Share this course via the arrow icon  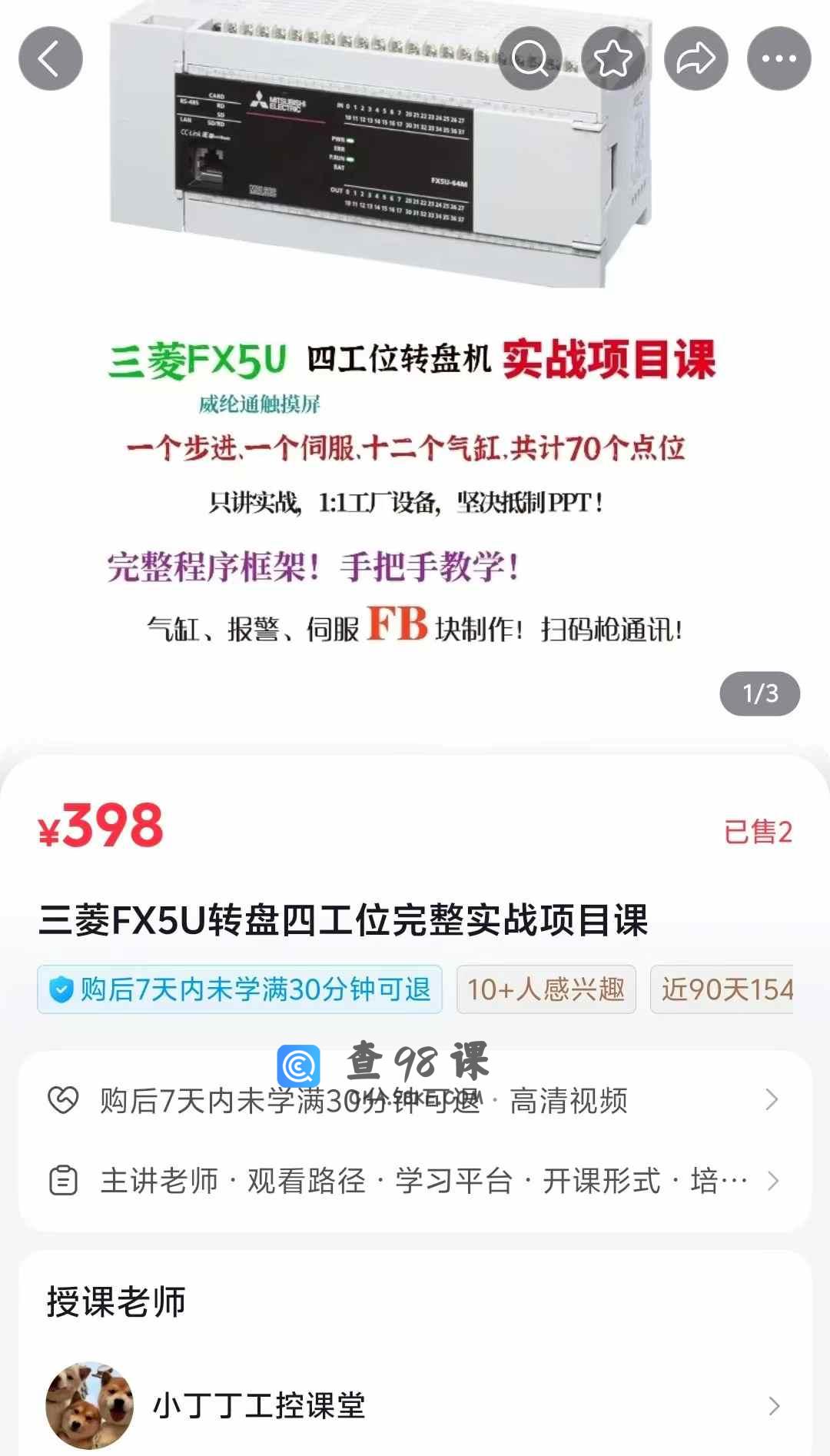[696, 58]
